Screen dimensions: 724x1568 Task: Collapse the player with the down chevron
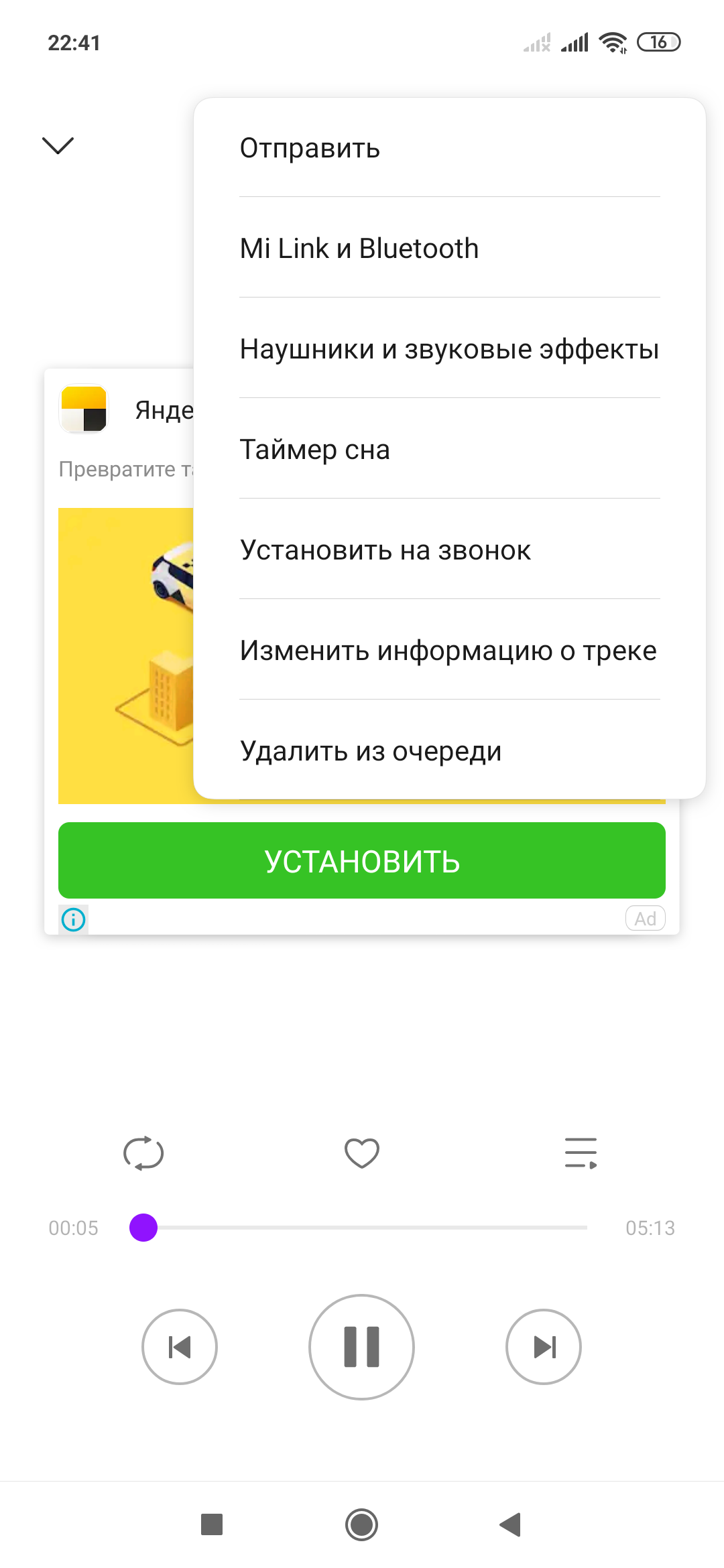pyautogui.click(x=58, y=145)
